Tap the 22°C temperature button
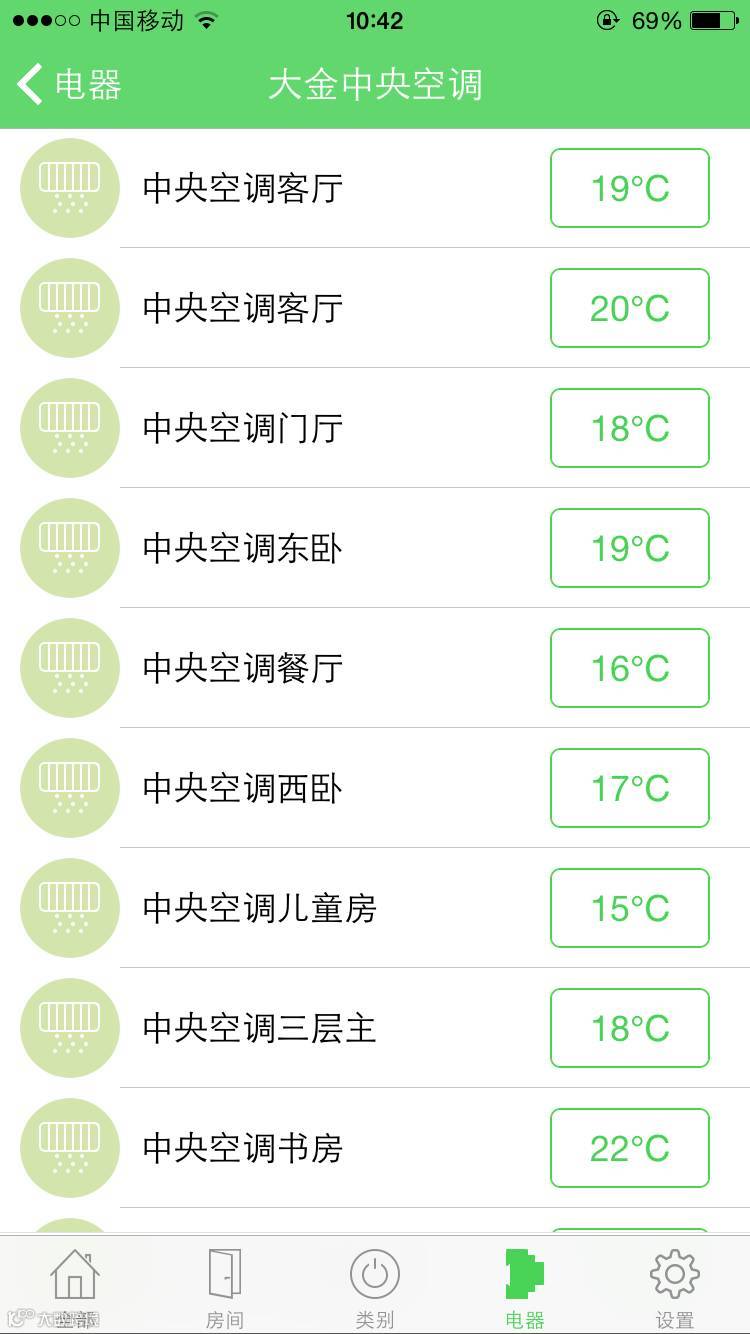 [629, 1148]
